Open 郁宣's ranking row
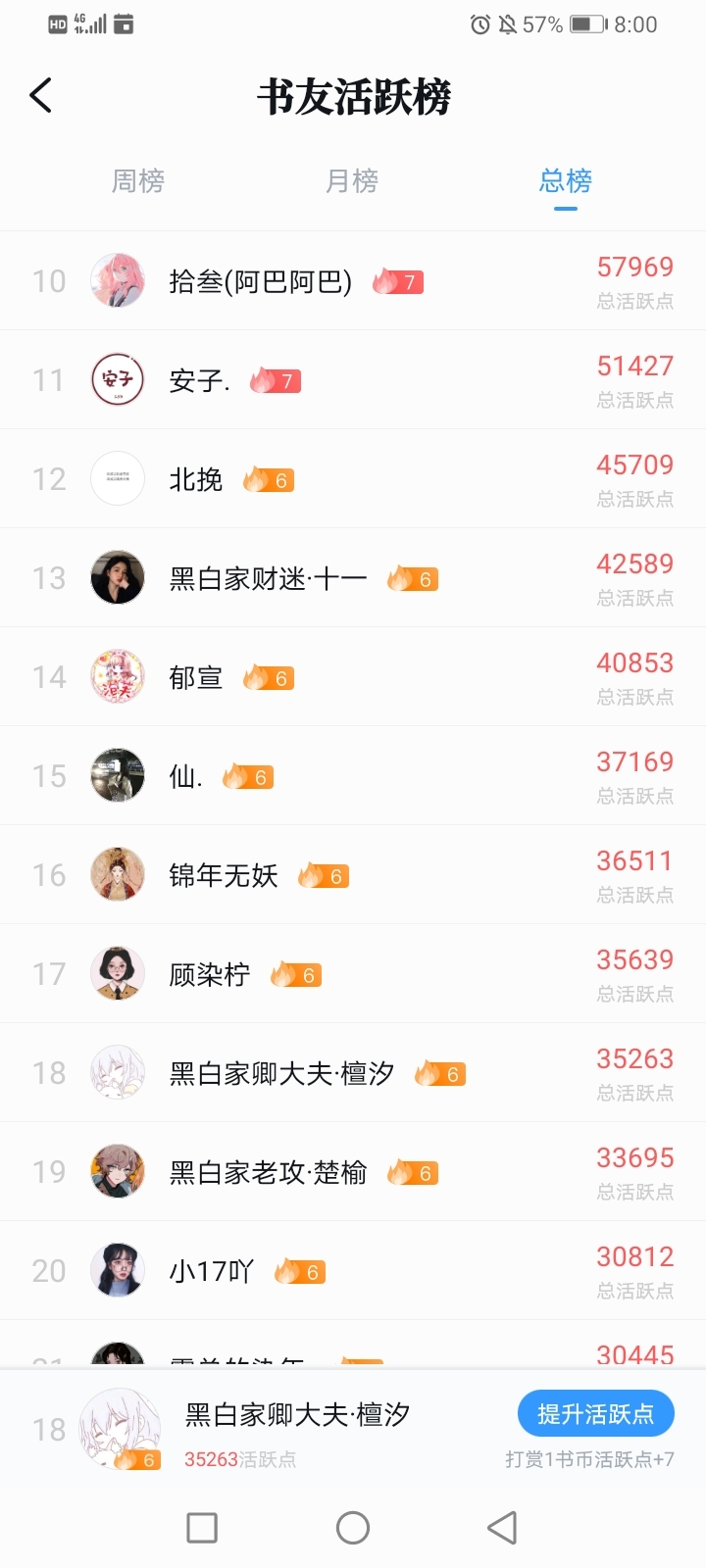 pos(353,677)
